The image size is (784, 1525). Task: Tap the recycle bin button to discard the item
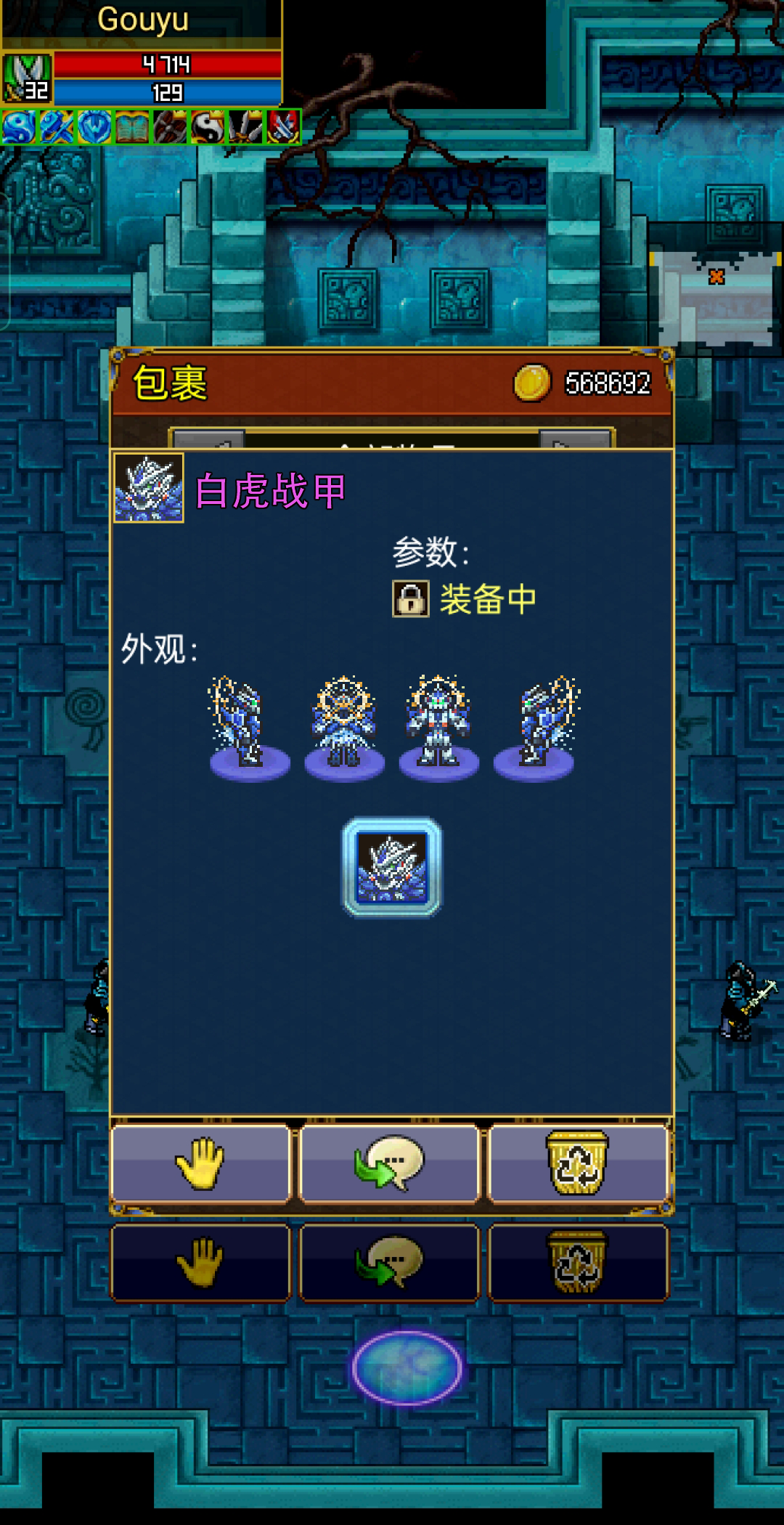pos(578,1164)
